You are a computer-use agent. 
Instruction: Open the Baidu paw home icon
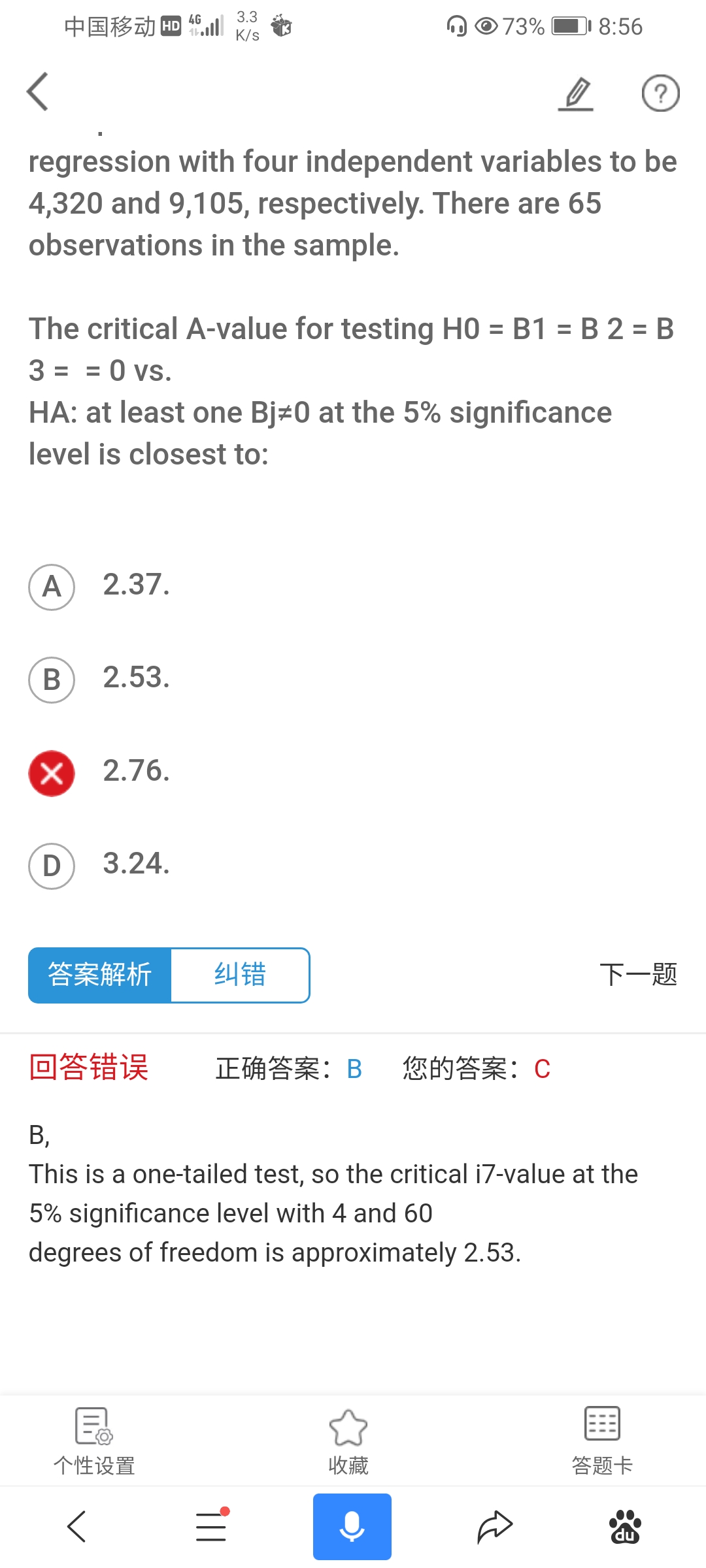[625, 1527]
